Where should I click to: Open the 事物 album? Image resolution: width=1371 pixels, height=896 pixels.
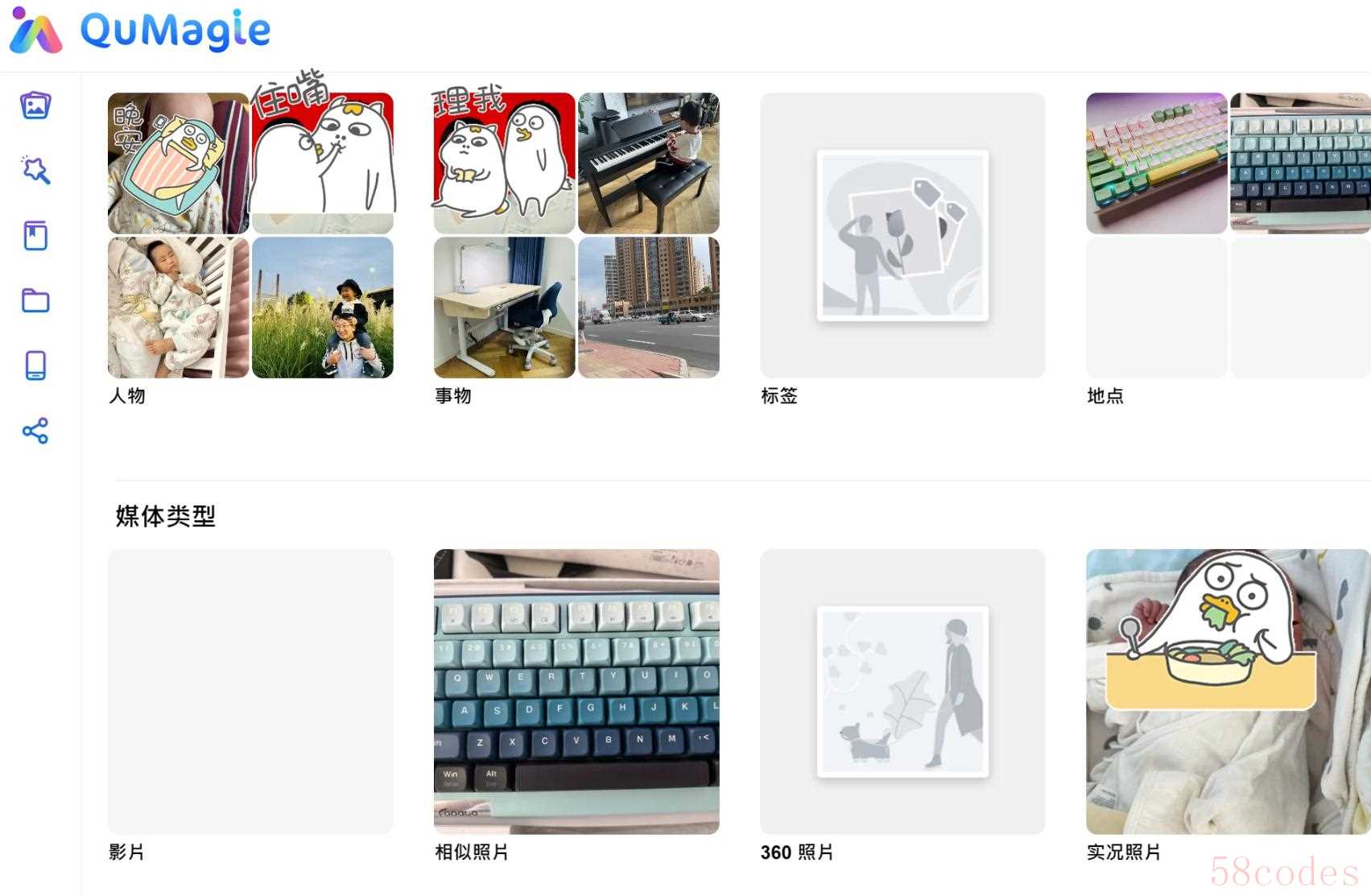tap(576, 235)
